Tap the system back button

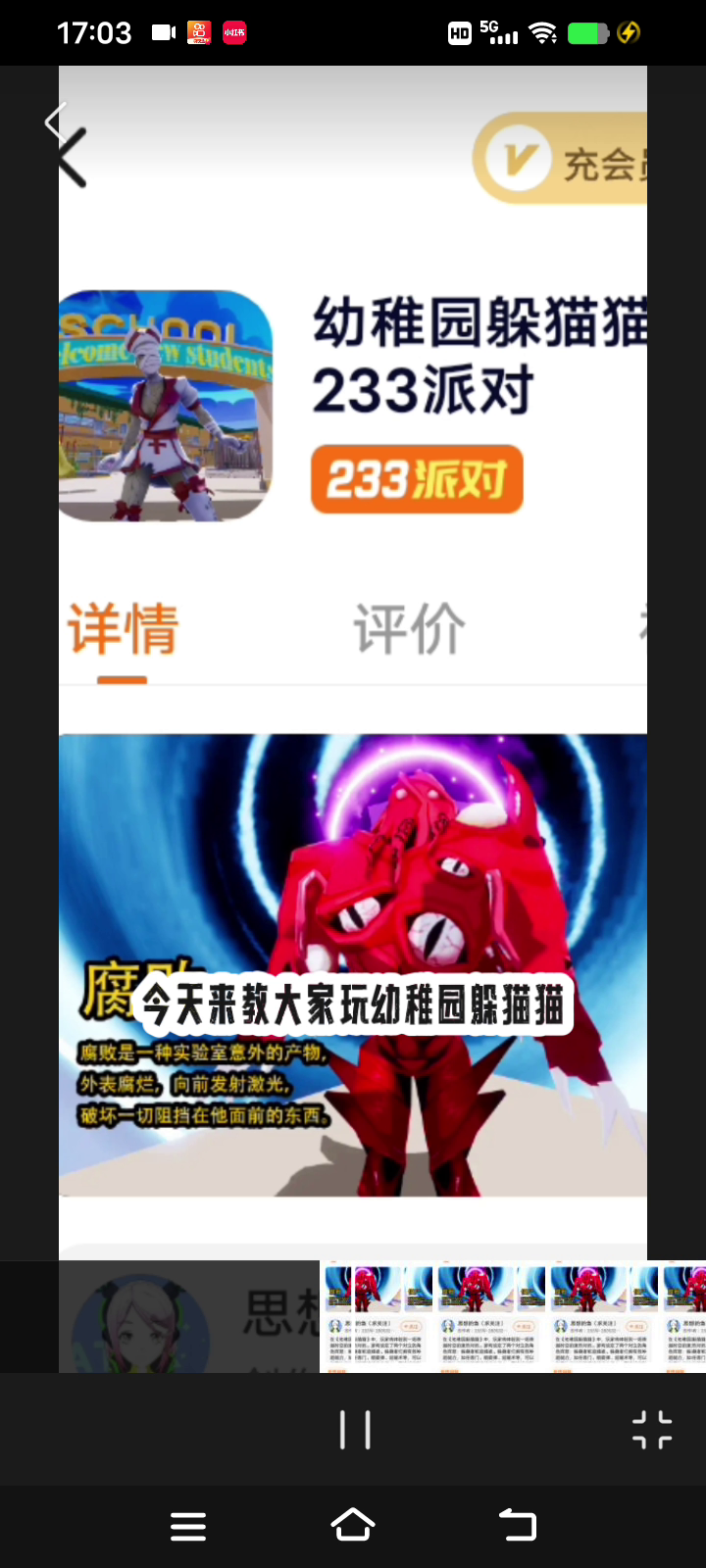tap(518, 1525)
